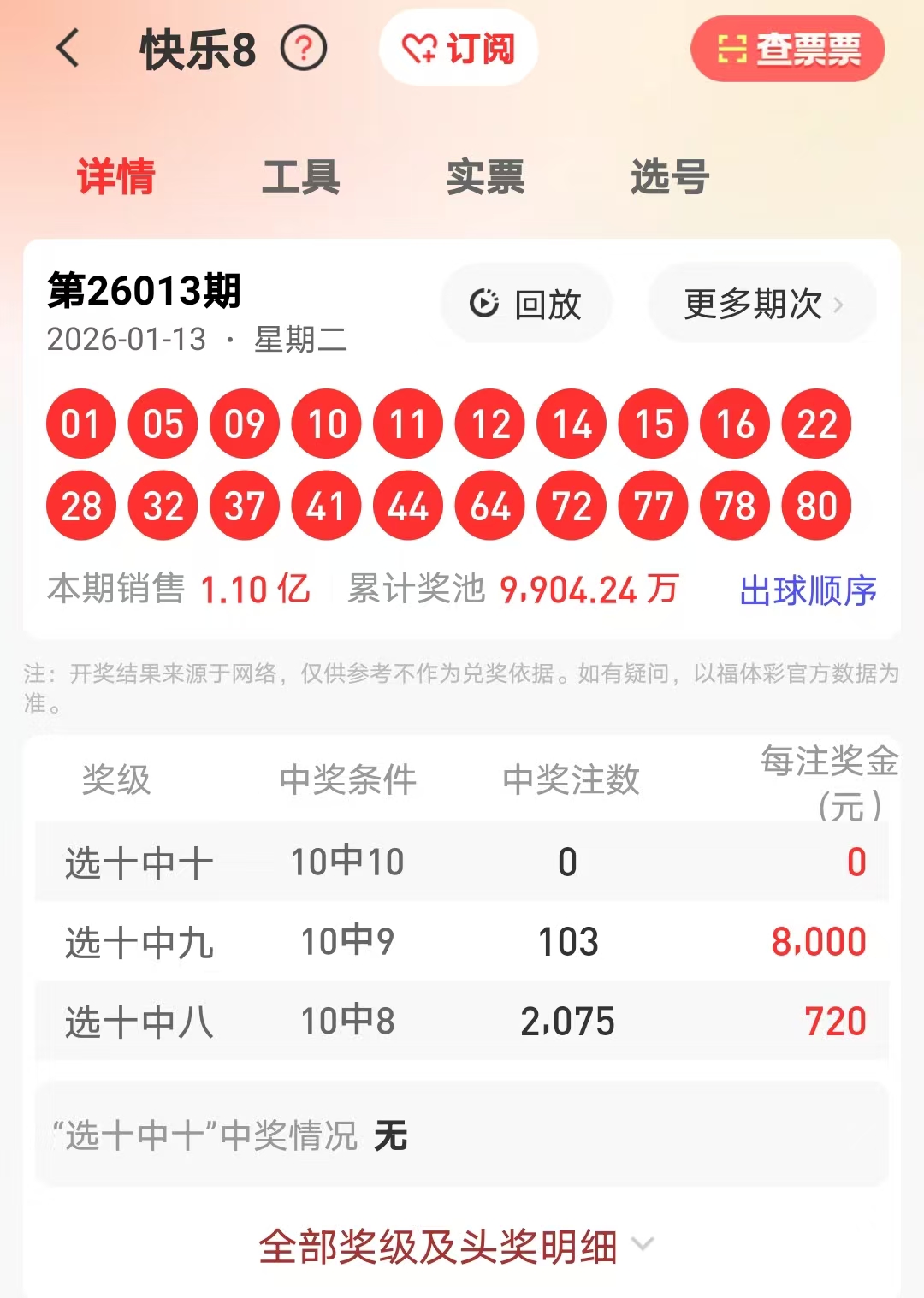Expand 全部奖级及头奖明细
Image resolution: width=924 pixels, height=1298 pixels.
click(x=455, y=1246)
